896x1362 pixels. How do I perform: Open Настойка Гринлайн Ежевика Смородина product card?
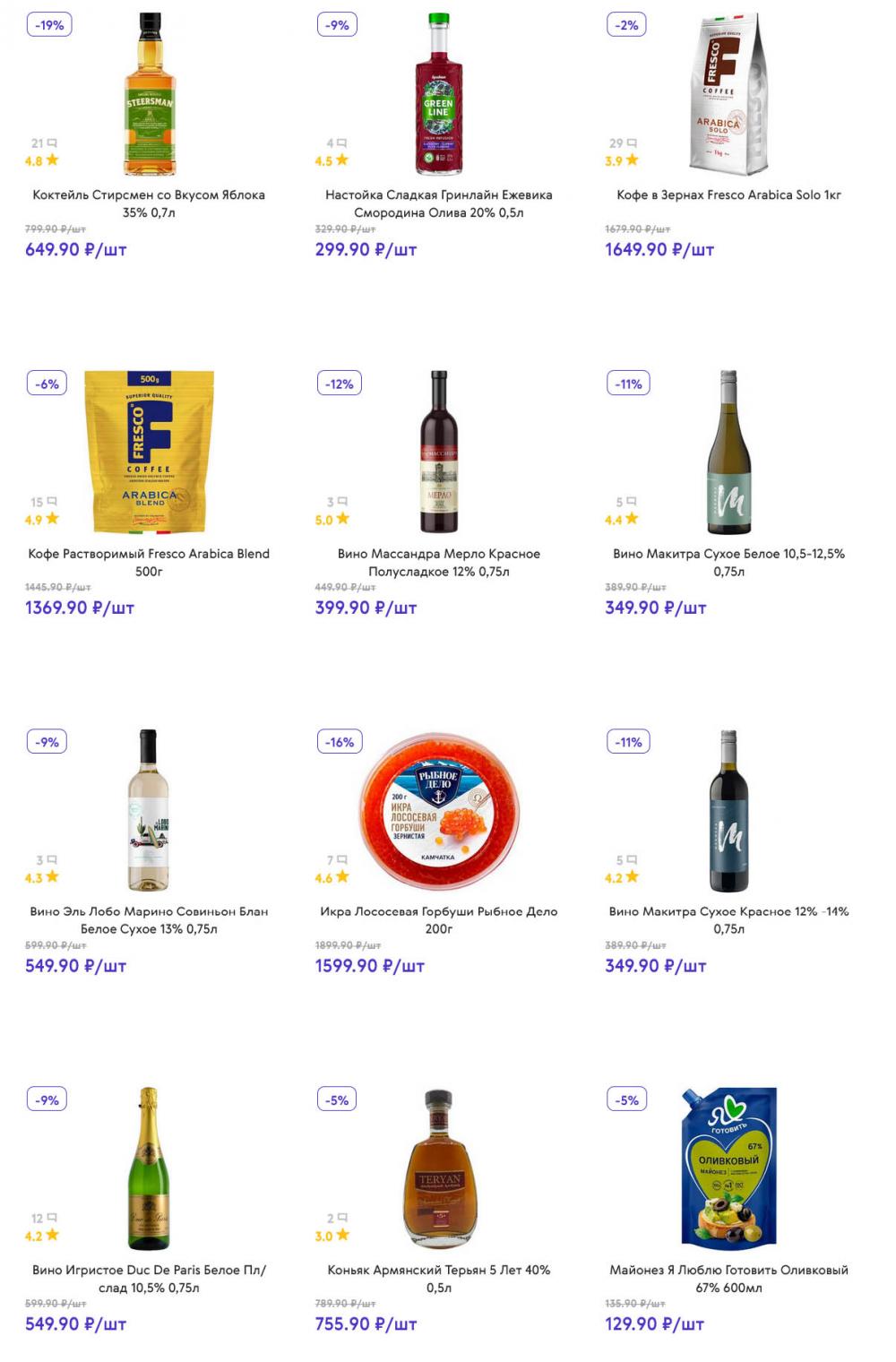(438, 203)
